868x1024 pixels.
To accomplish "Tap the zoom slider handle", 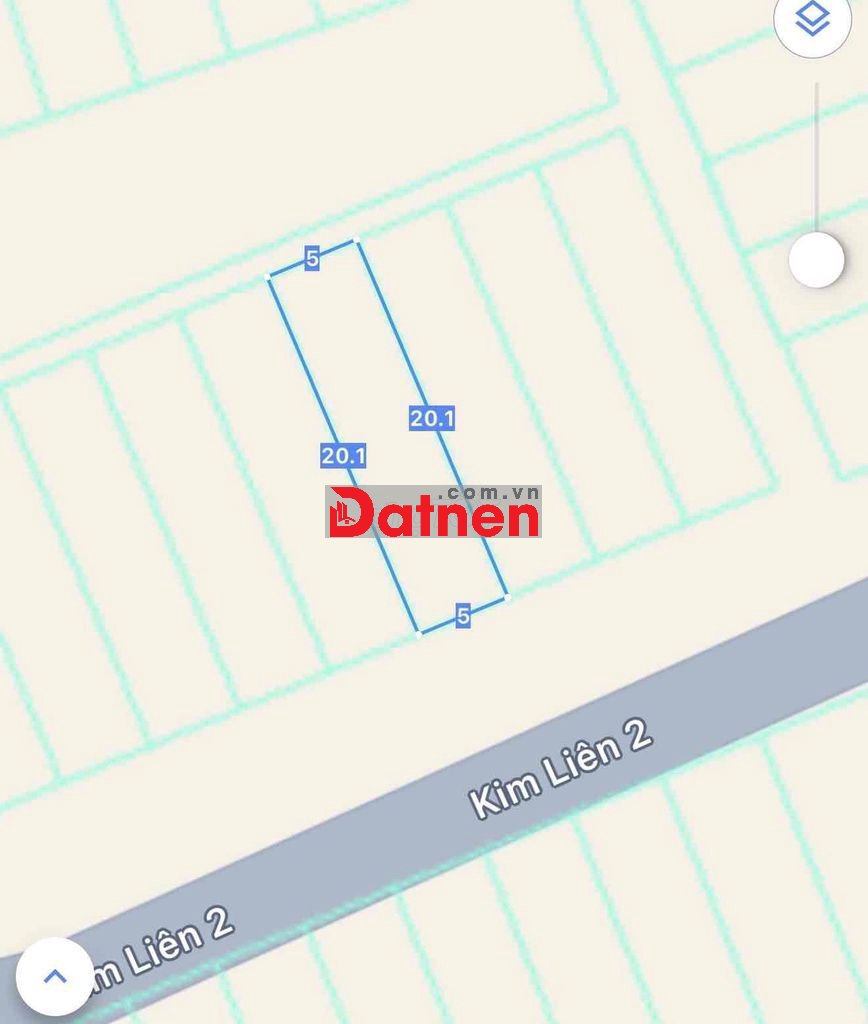I will point(816,260).
